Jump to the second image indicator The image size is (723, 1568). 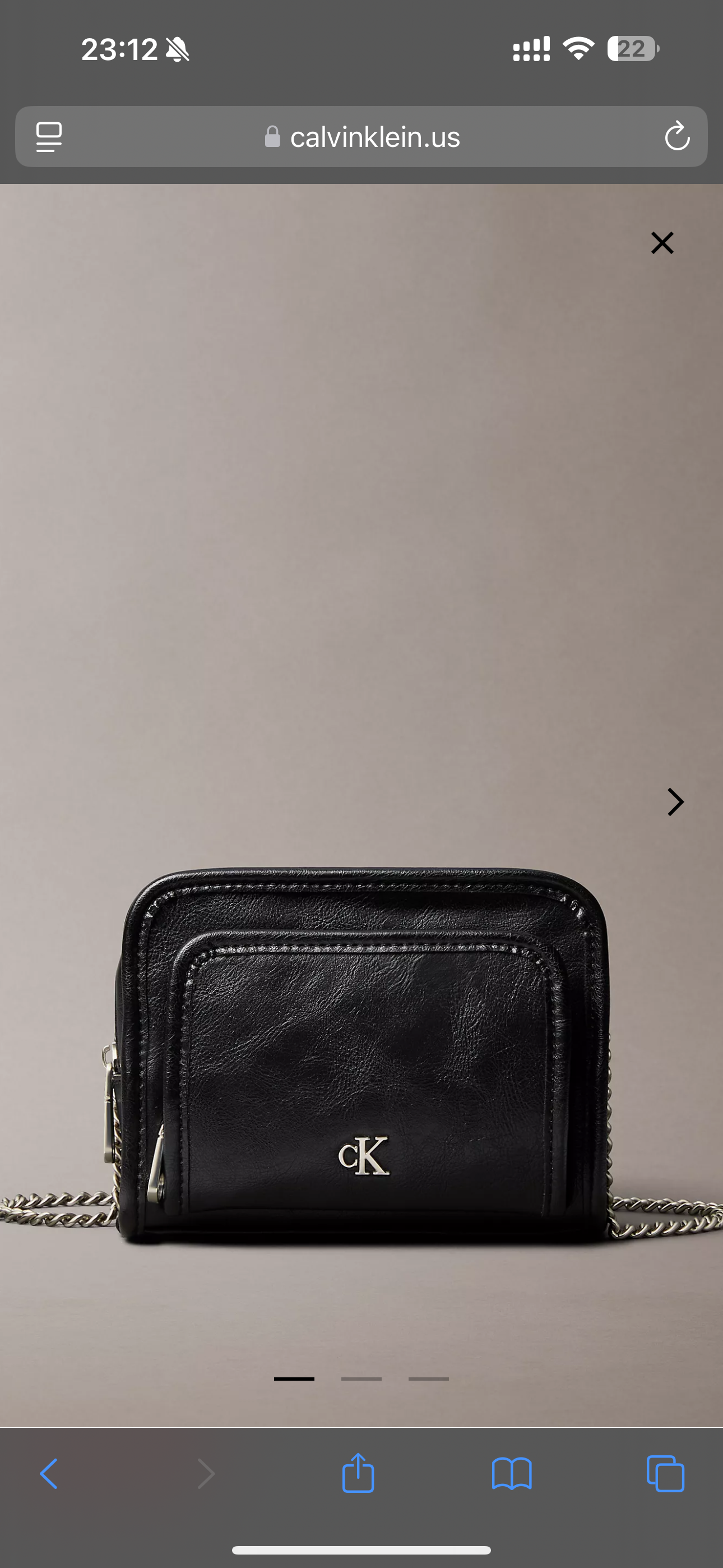click(x=361, y=1378)
